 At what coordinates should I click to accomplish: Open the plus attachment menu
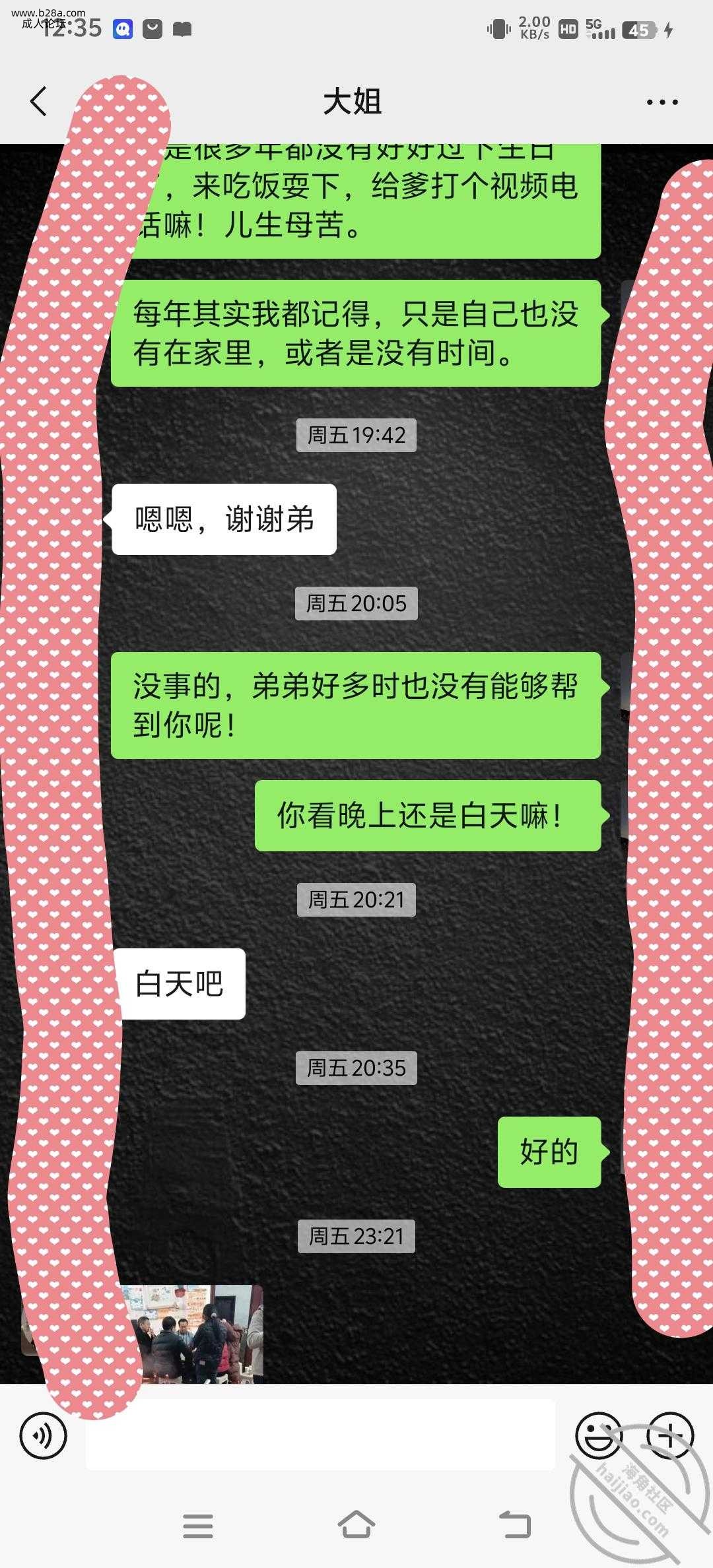(669, 1435)
